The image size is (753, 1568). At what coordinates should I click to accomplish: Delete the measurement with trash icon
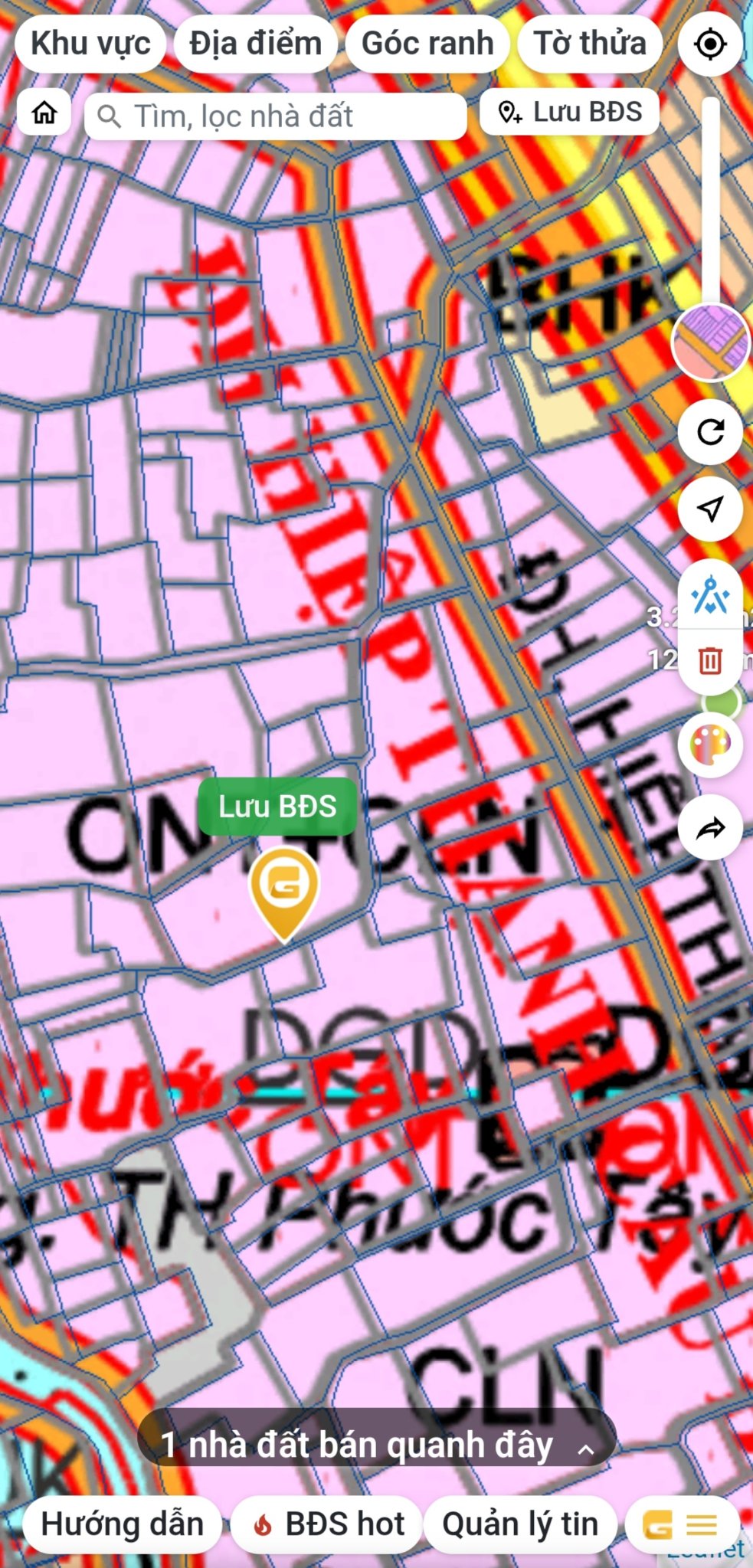(710, 660)
